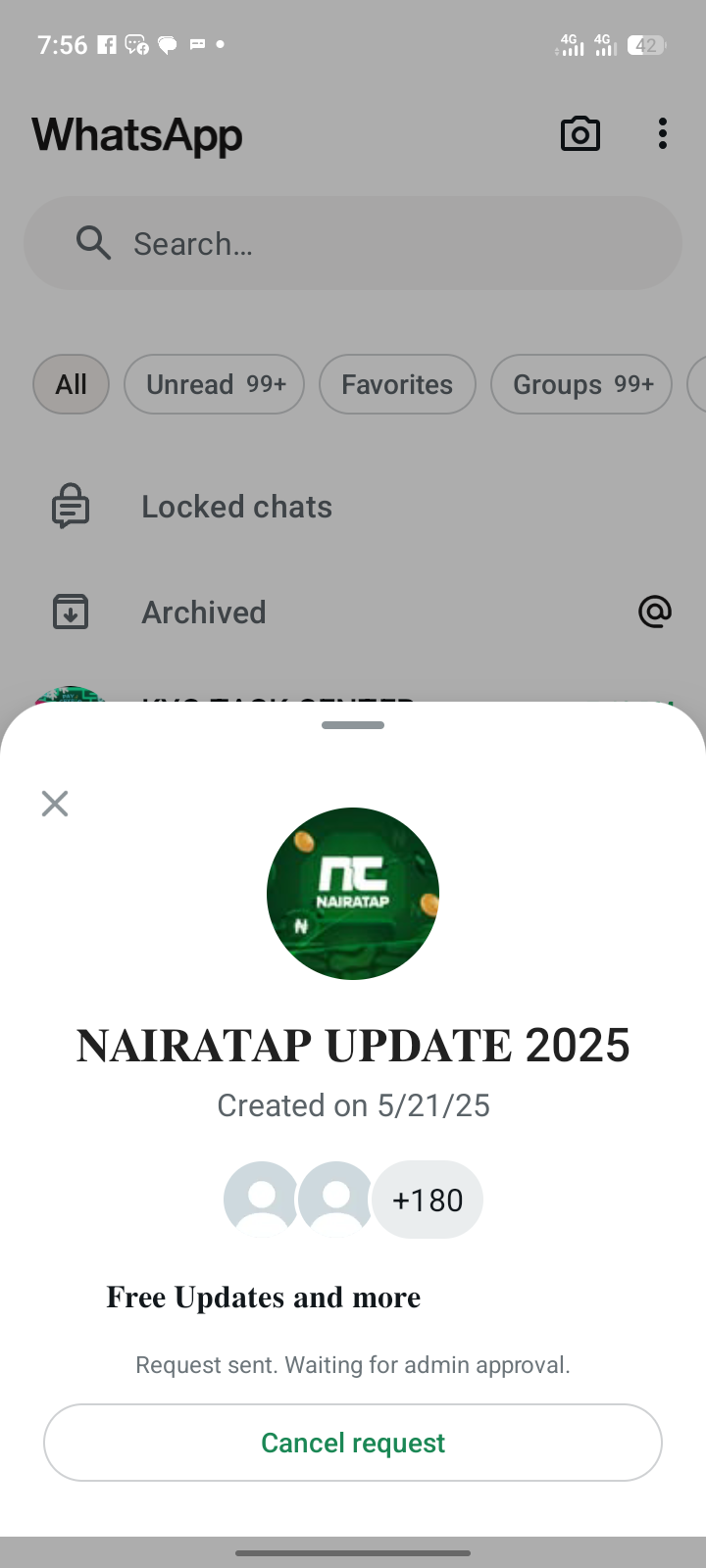706x1568 pixels.
Task: Open the camera icon
Action: 580,134
